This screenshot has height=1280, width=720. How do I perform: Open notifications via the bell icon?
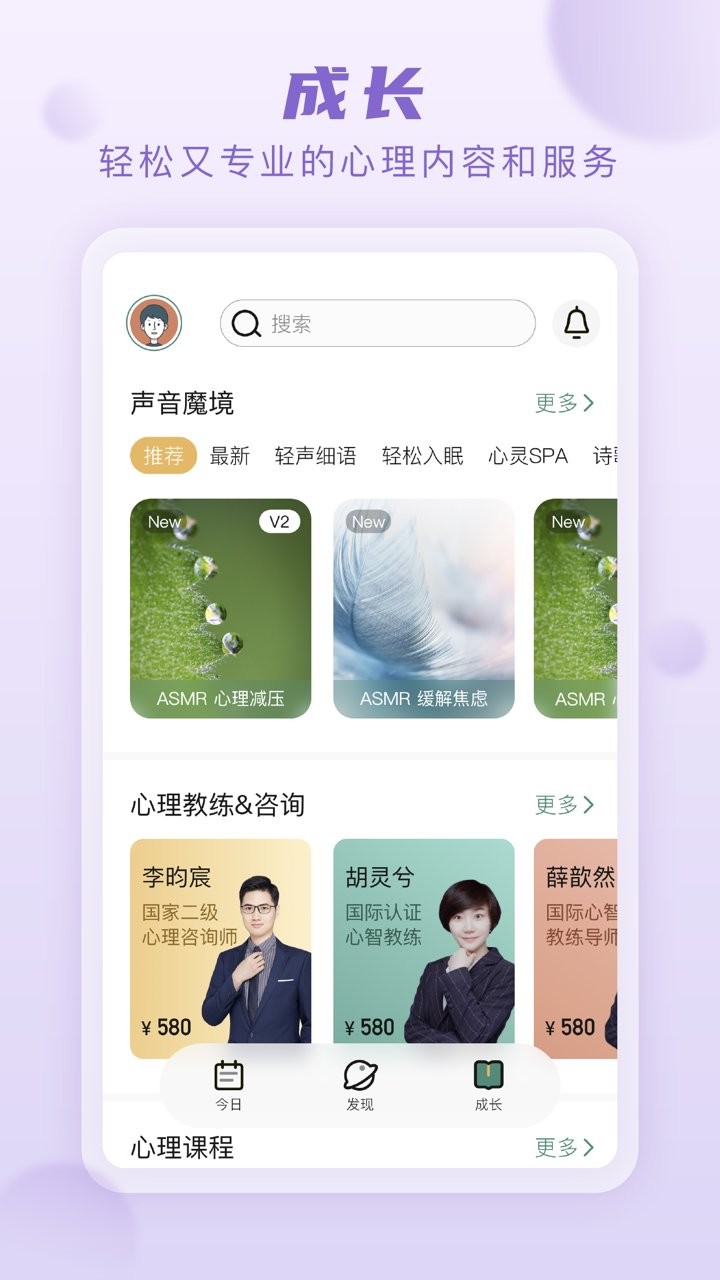[x=577, y=323]
